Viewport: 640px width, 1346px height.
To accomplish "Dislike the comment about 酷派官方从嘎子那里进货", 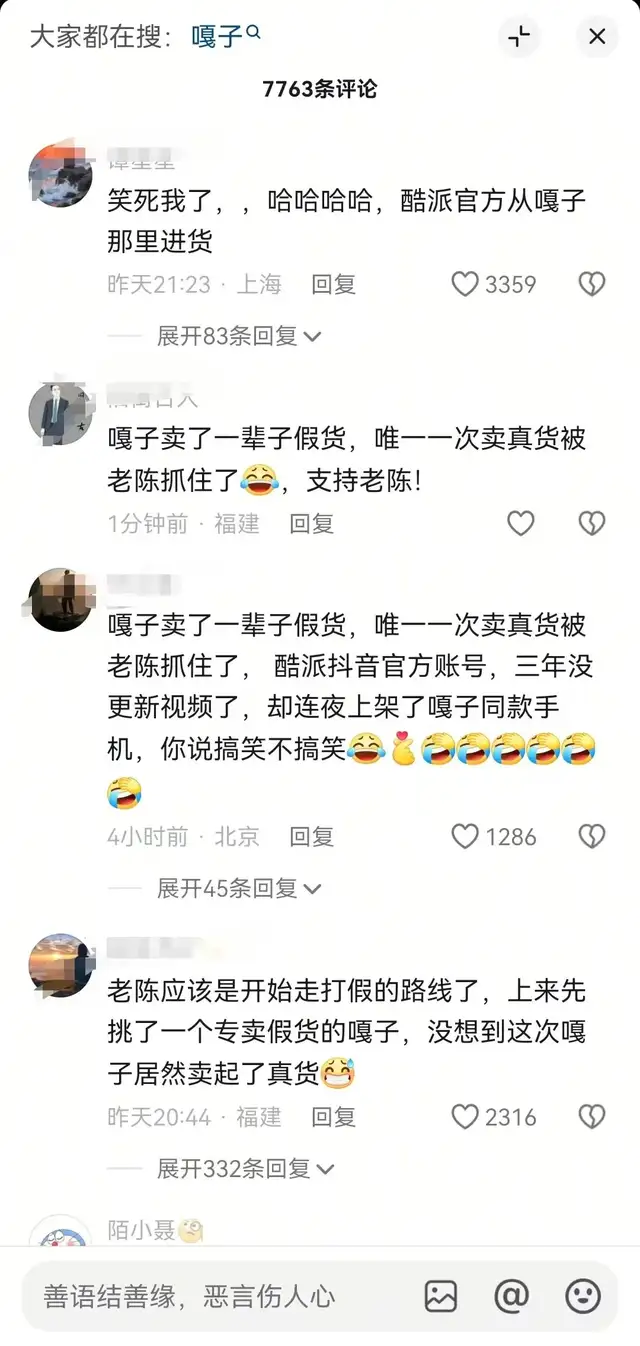I will (592, 285).
